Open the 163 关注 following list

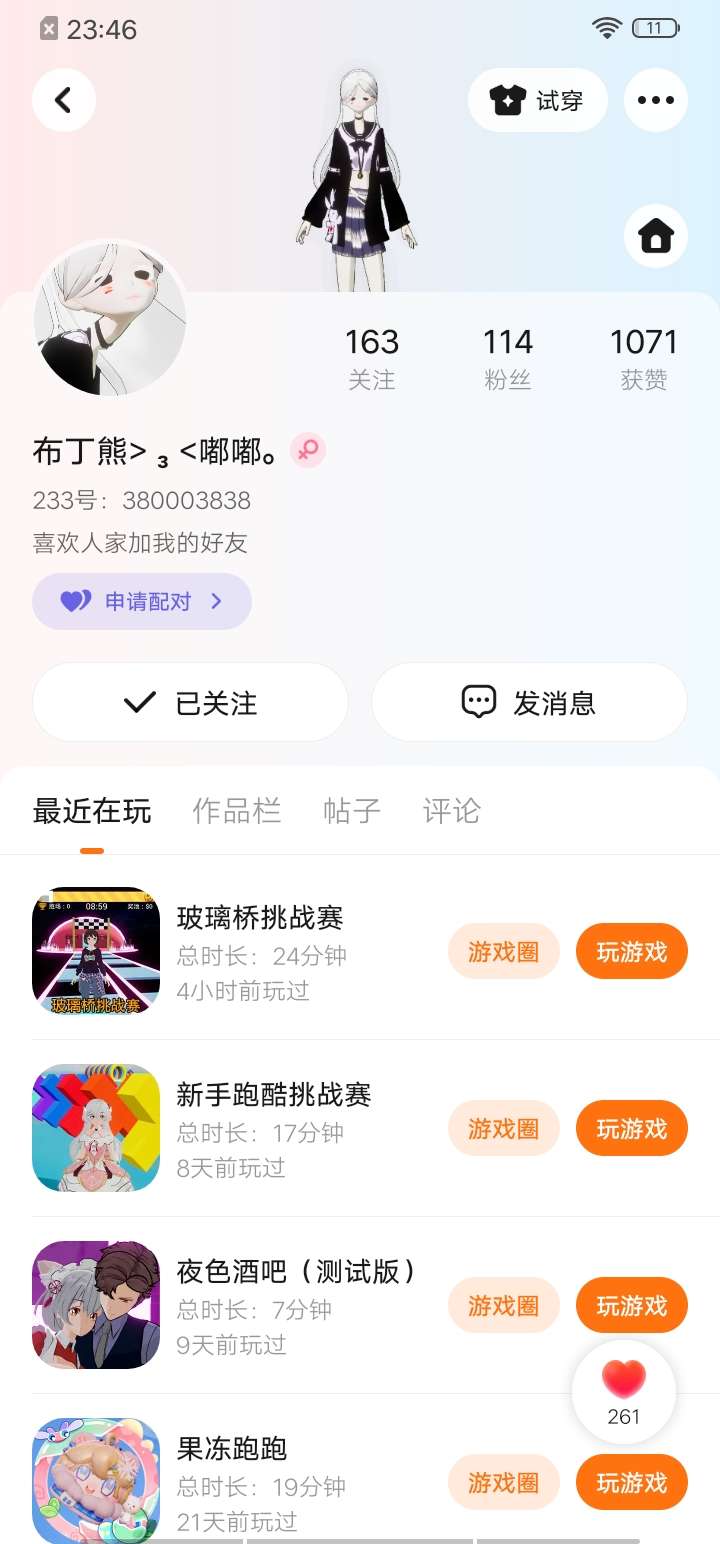coord(372,357)
